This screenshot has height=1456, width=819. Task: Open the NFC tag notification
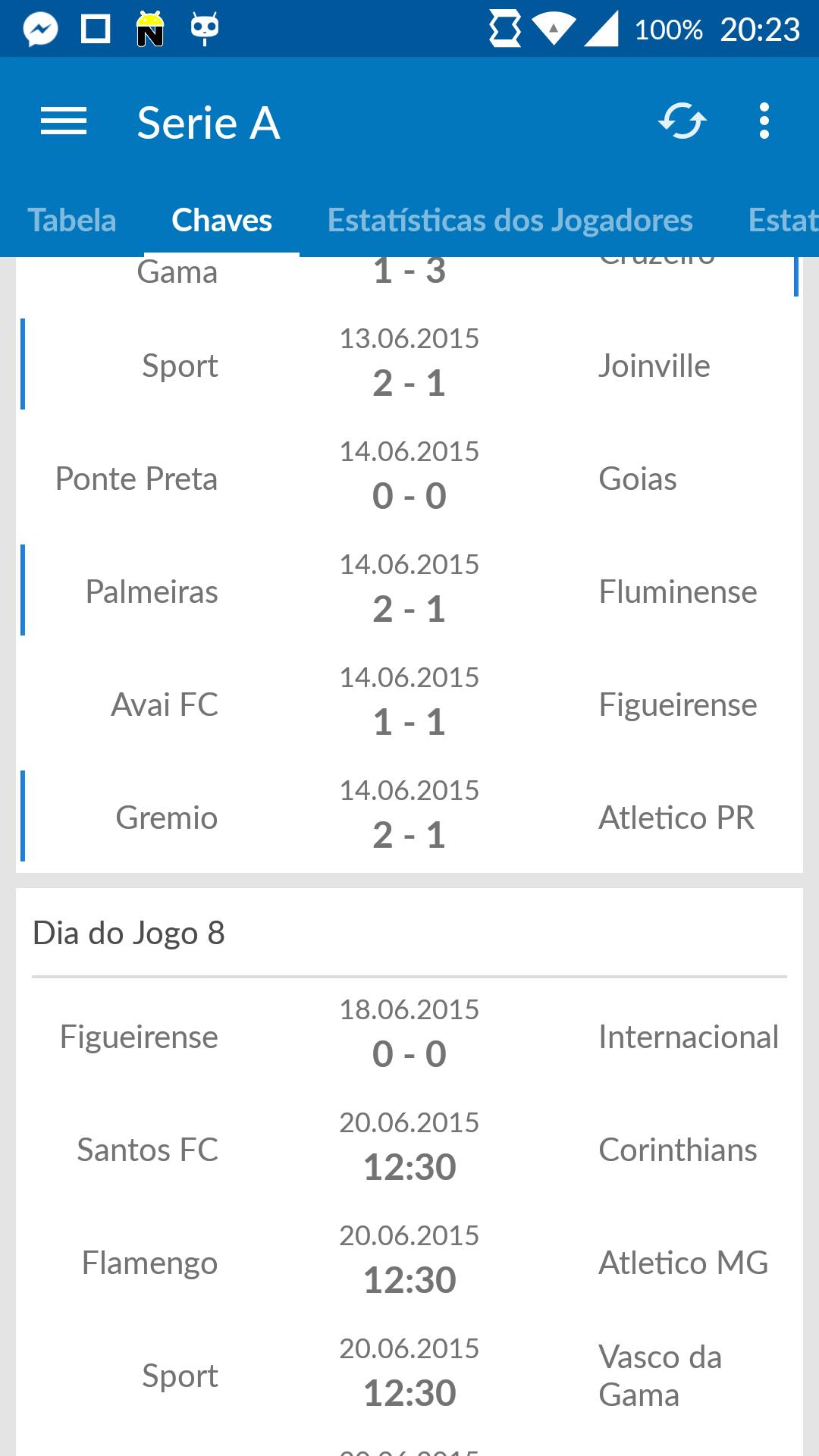point(150,29)
